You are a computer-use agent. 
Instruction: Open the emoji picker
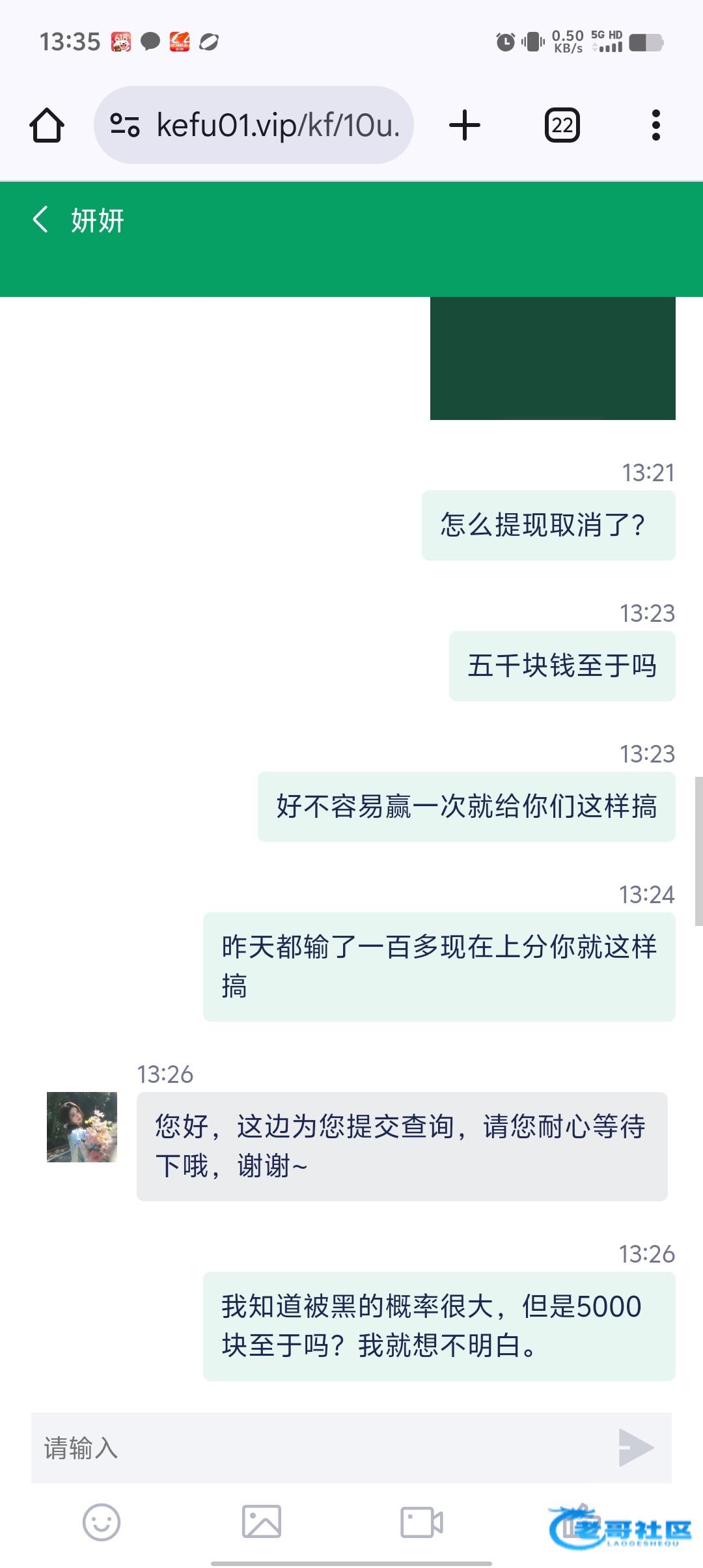coord(102,1522)
